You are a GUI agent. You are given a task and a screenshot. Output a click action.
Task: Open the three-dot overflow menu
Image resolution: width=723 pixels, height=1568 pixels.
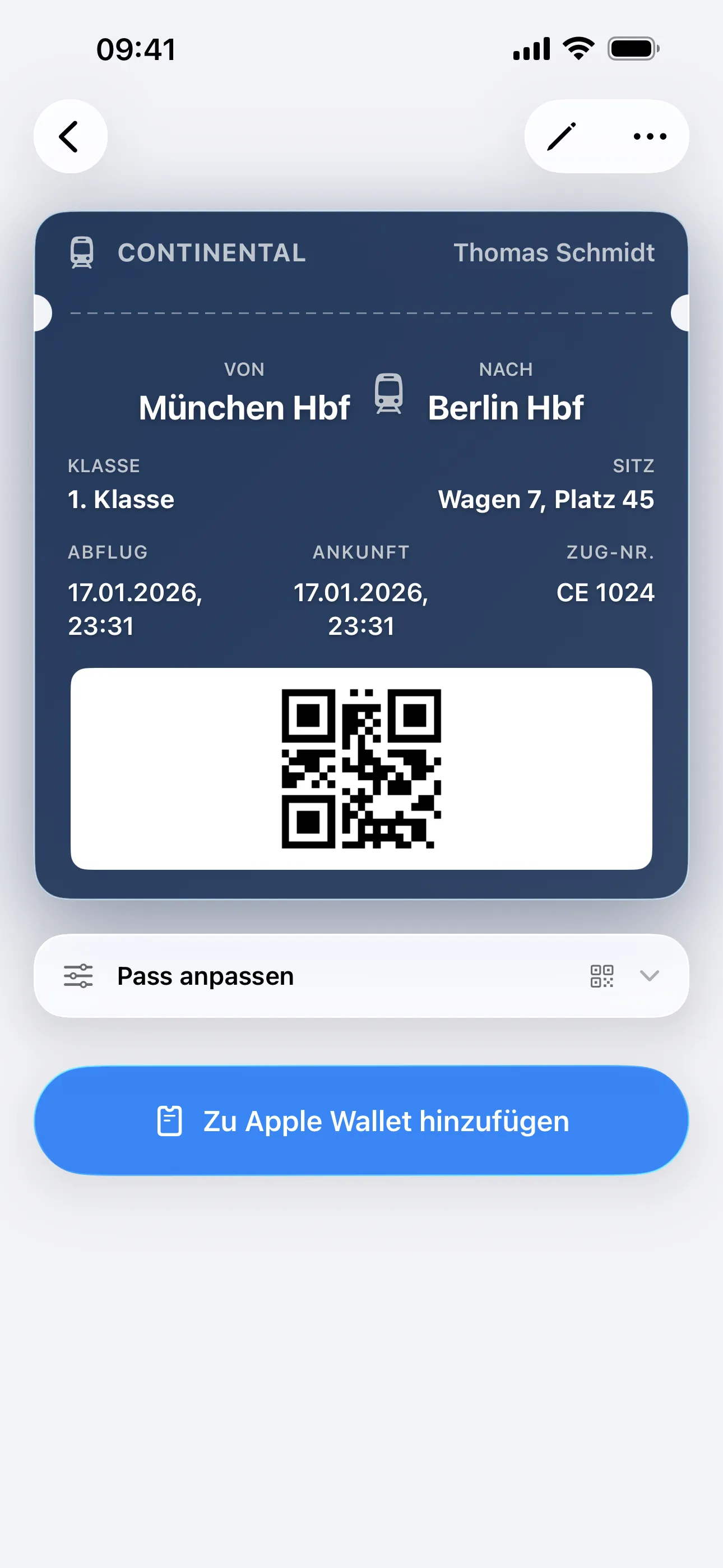pos(650,136)
